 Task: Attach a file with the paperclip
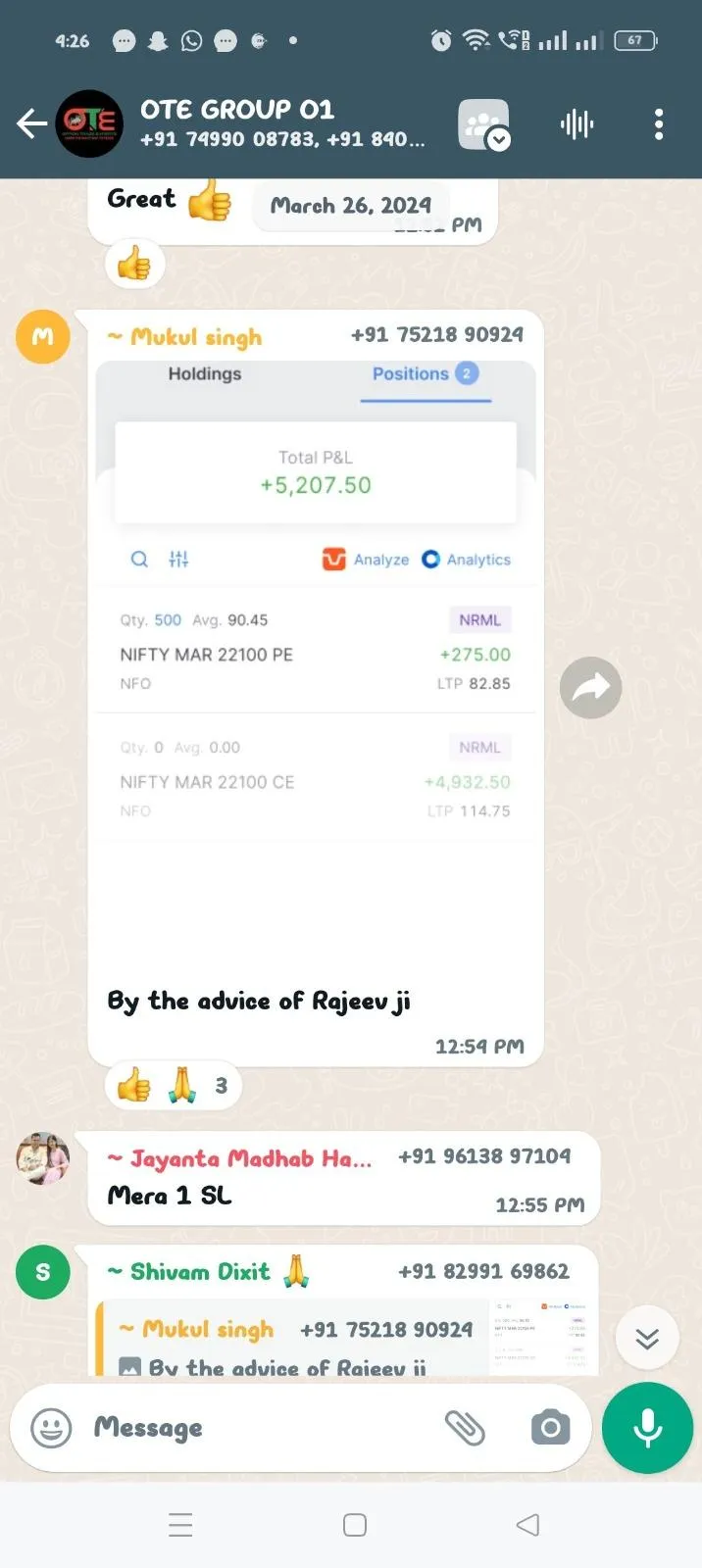click(x=465, y=1428)
